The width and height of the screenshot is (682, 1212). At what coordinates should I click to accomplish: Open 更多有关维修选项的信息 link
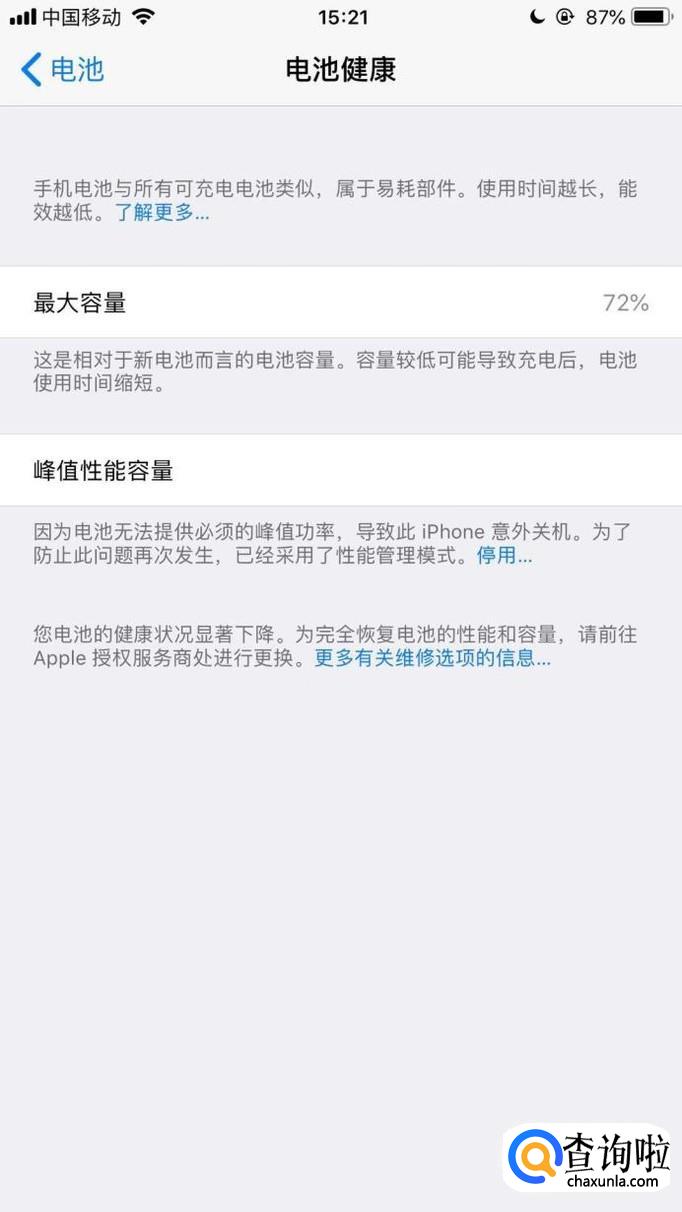(432, 659)
